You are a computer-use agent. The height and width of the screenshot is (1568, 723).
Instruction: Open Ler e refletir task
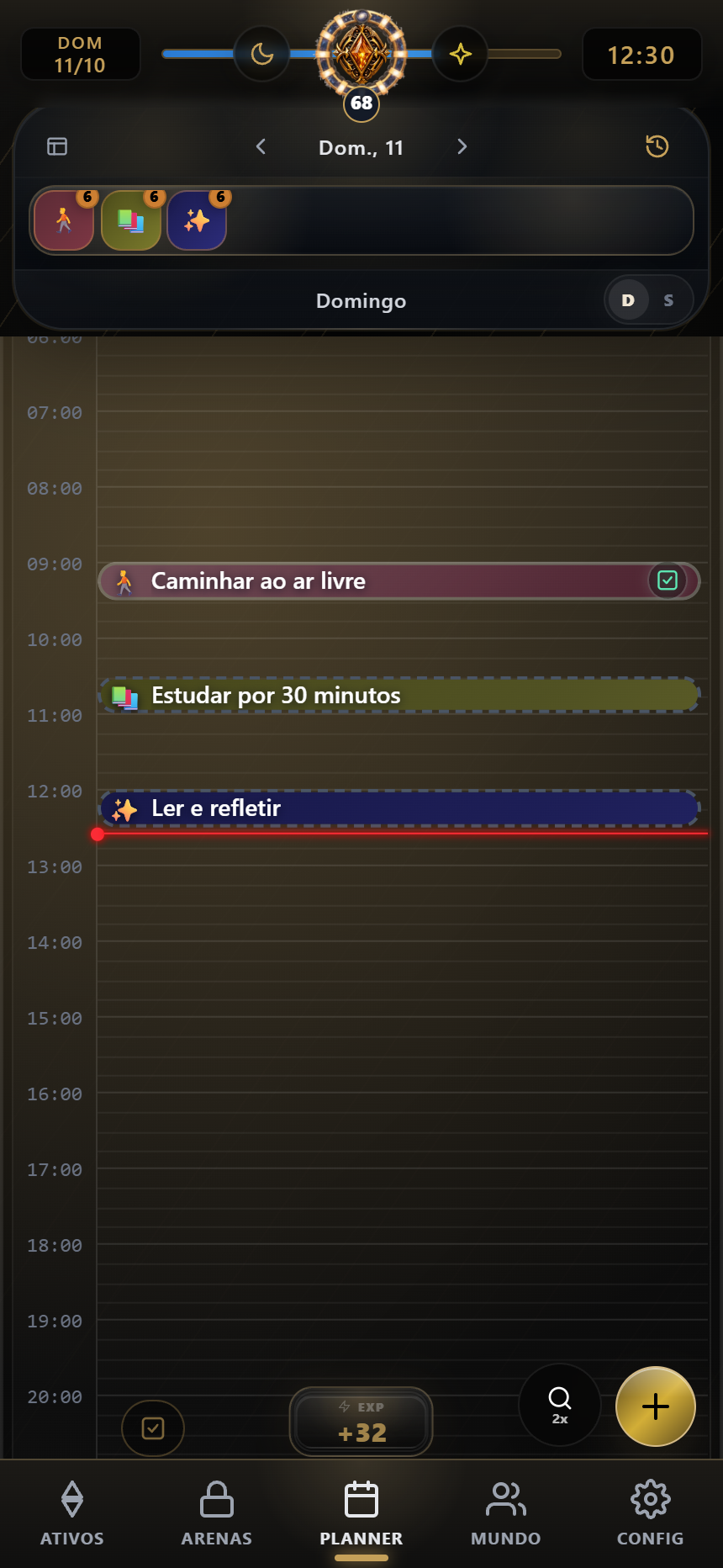pyautogui.click(x=399, y=808)
